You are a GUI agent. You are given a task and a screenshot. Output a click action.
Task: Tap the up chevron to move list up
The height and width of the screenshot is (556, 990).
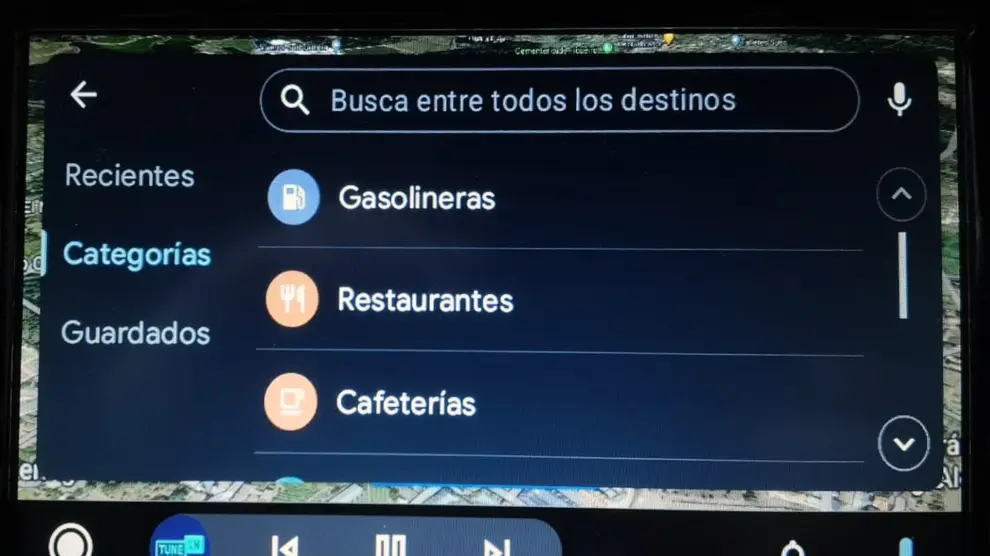[901, 194]
